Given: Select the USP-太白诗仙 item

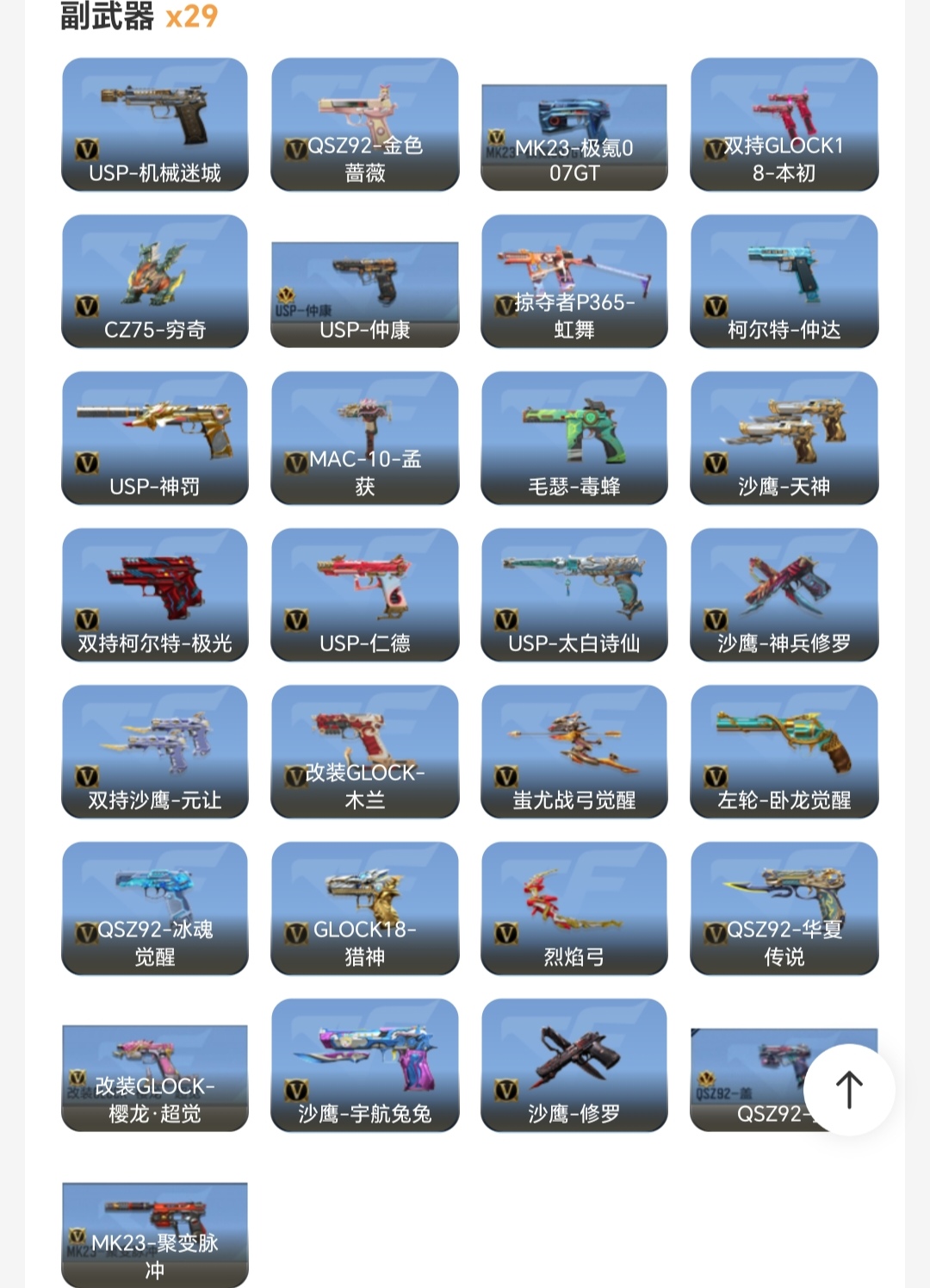Looking at the screenshot, I should (574, 594).
